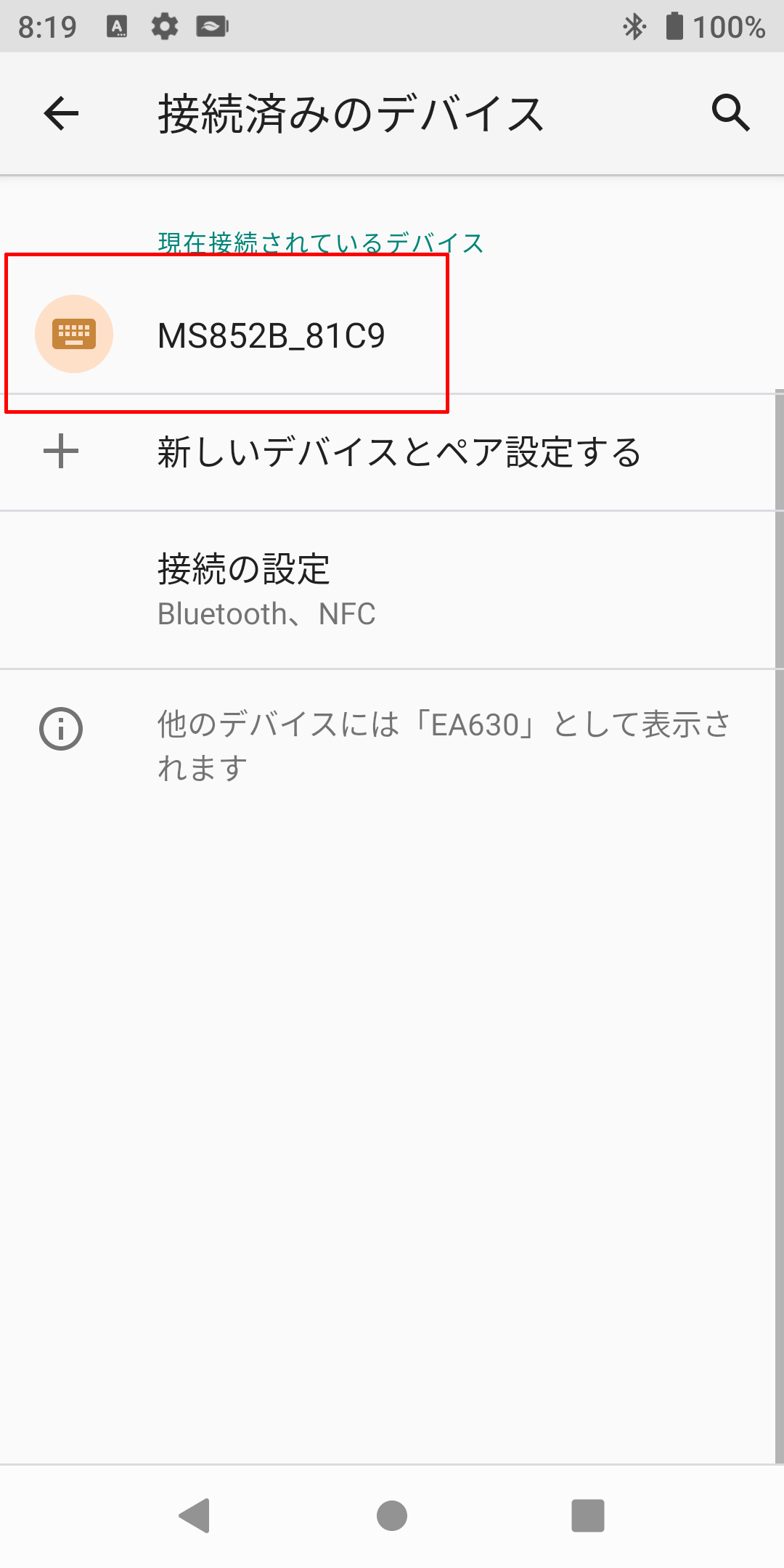Screen dimensions: 784x1568
Task: Tap the system home button
Action: [x=392, y=1516]
